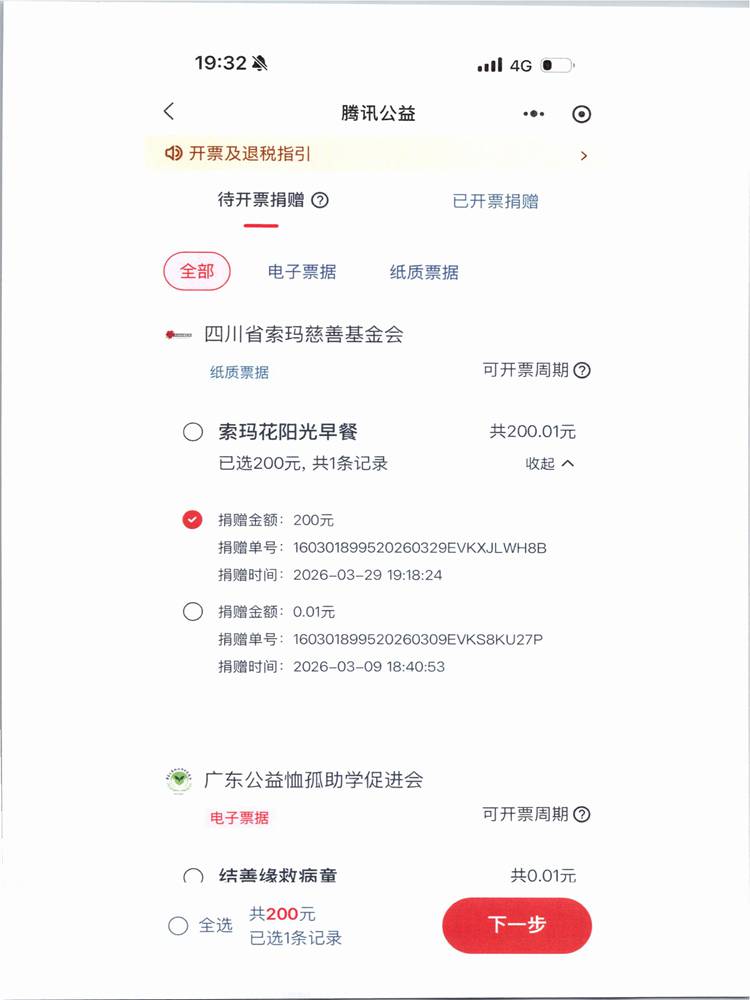The height and width of the screenshot is (1000, 750).
Task: Go back from 腾讯公益 page
Action: [169, 112]
